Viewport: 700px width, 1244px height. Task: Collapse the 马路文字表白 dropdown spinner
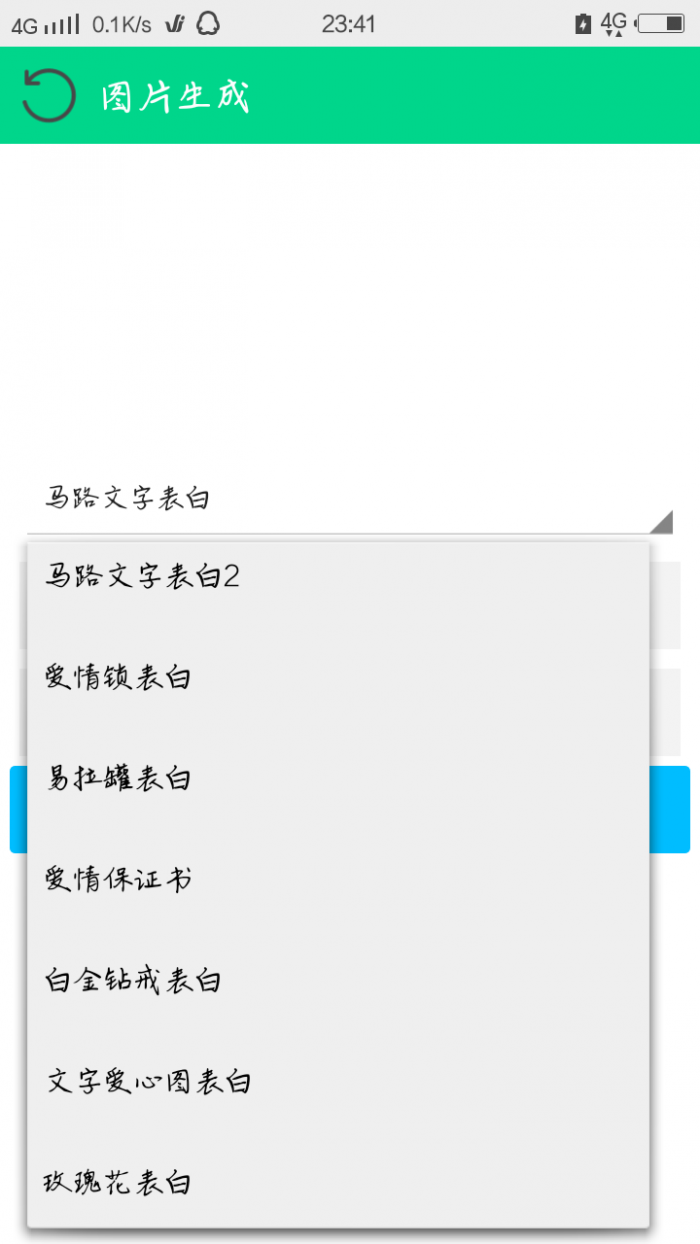[x=350, y=498]
